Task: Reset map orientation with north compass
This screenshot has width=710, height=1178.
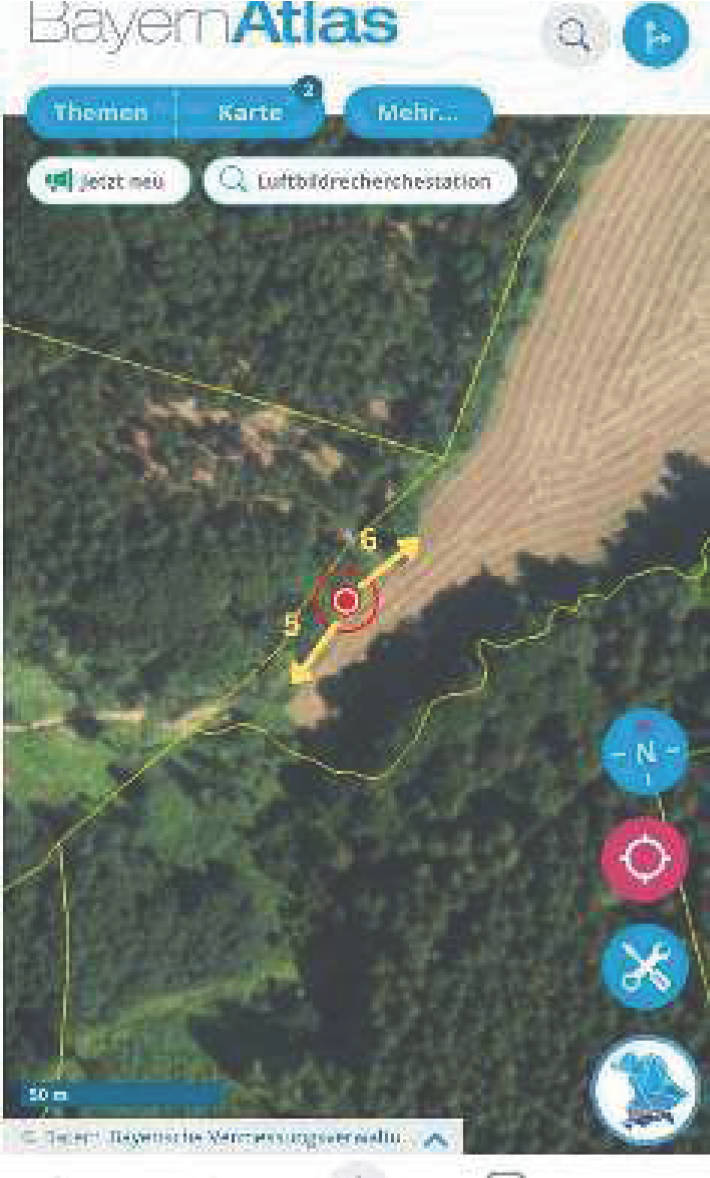Action: (x=645, y=751)
